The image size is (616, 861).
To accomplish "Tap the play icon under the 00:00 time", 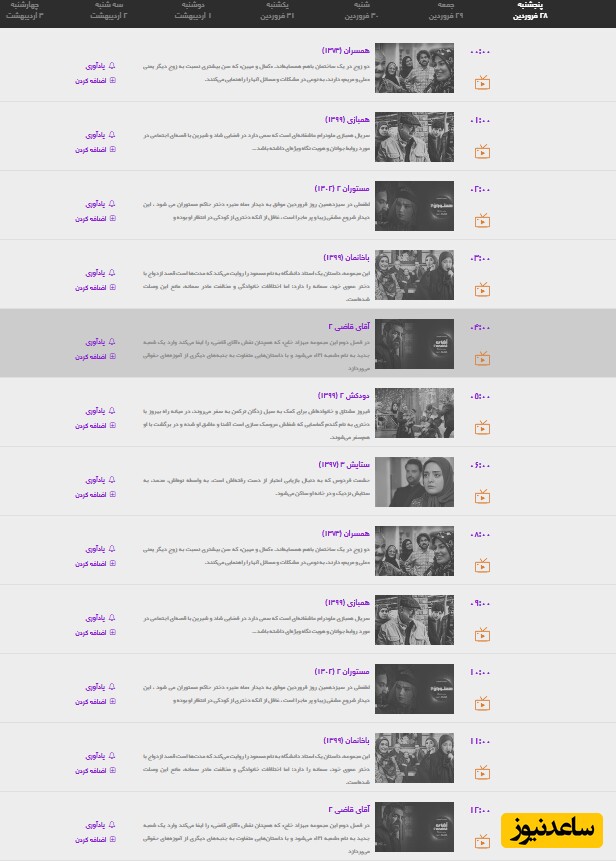I will coord(482,82).
